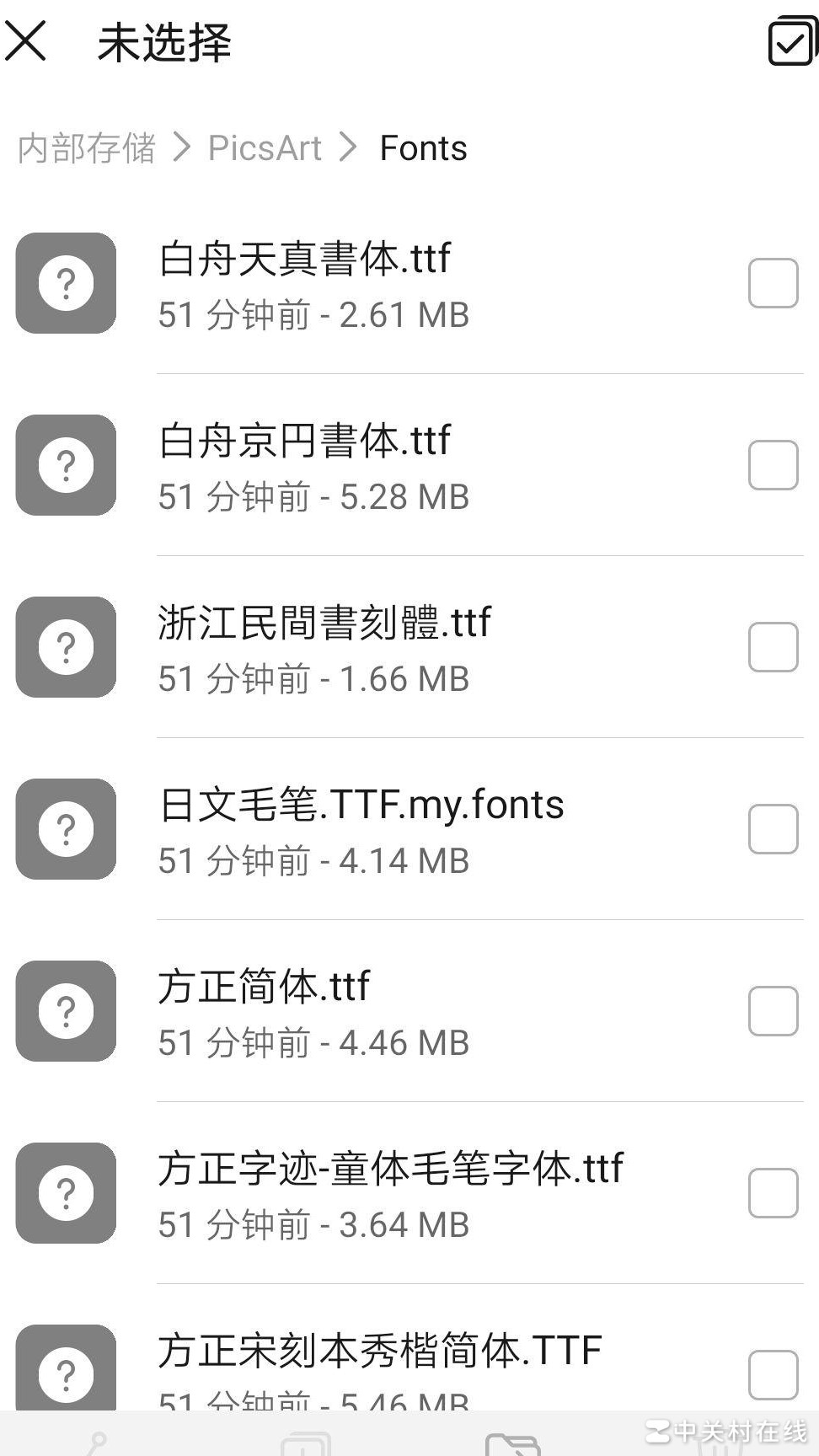The height and width of the screenshot is (1456, 819).
Task: Check the box for 白舟京円書体.ttf
Action: click(x=773, y=465)
